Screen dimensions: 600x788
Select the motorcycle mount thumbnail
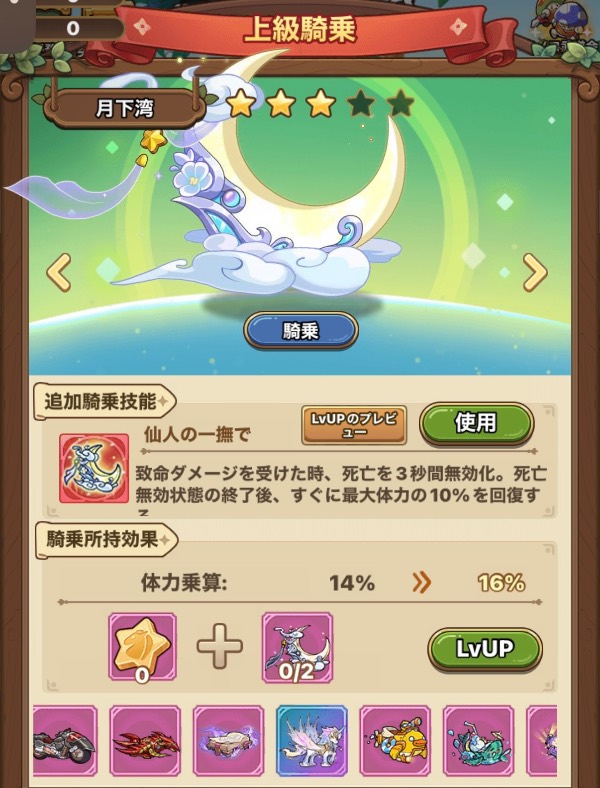(x=63, y=742)
